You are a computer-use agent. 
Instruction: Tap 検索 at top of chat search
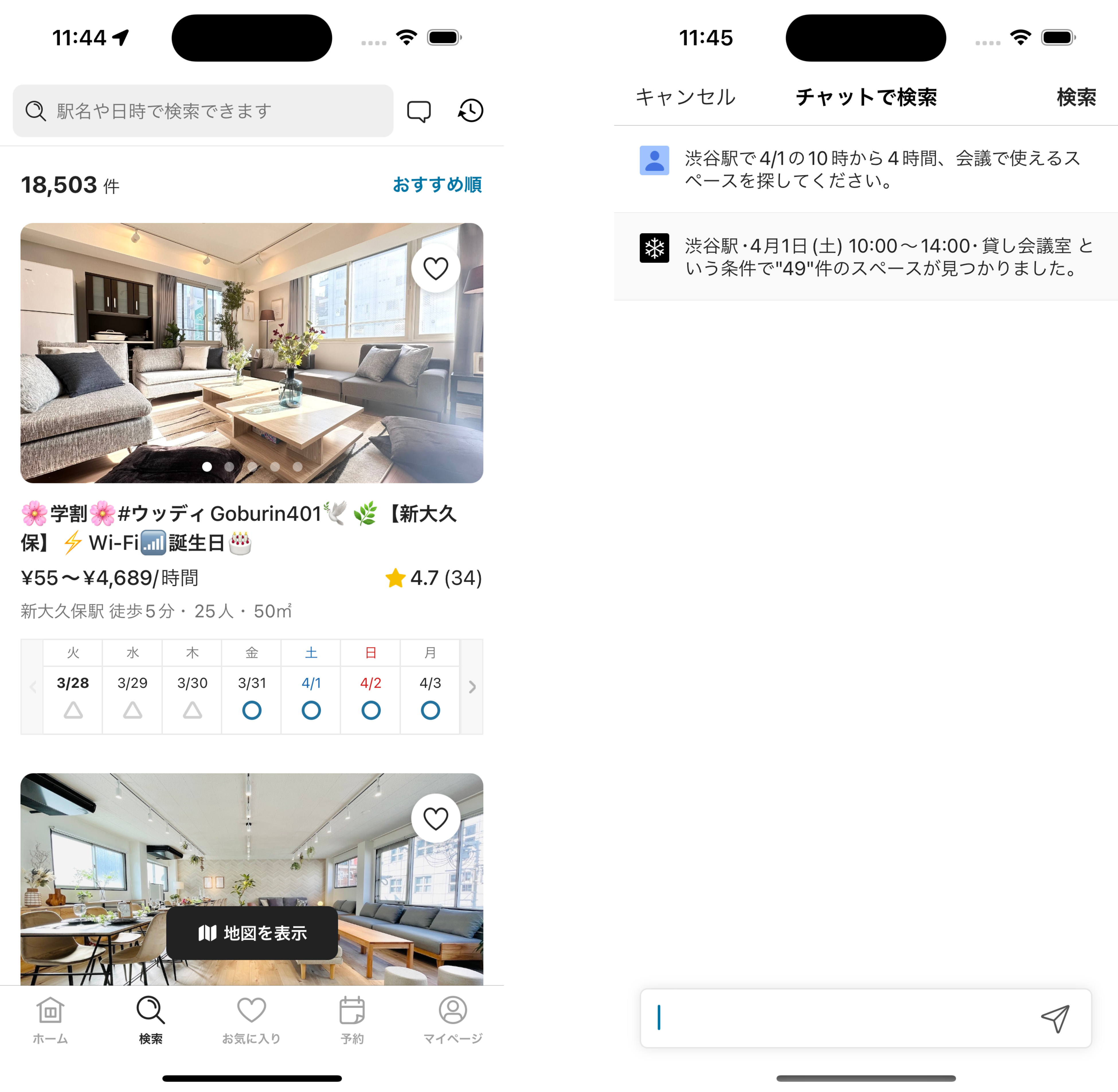point(1076,97)
